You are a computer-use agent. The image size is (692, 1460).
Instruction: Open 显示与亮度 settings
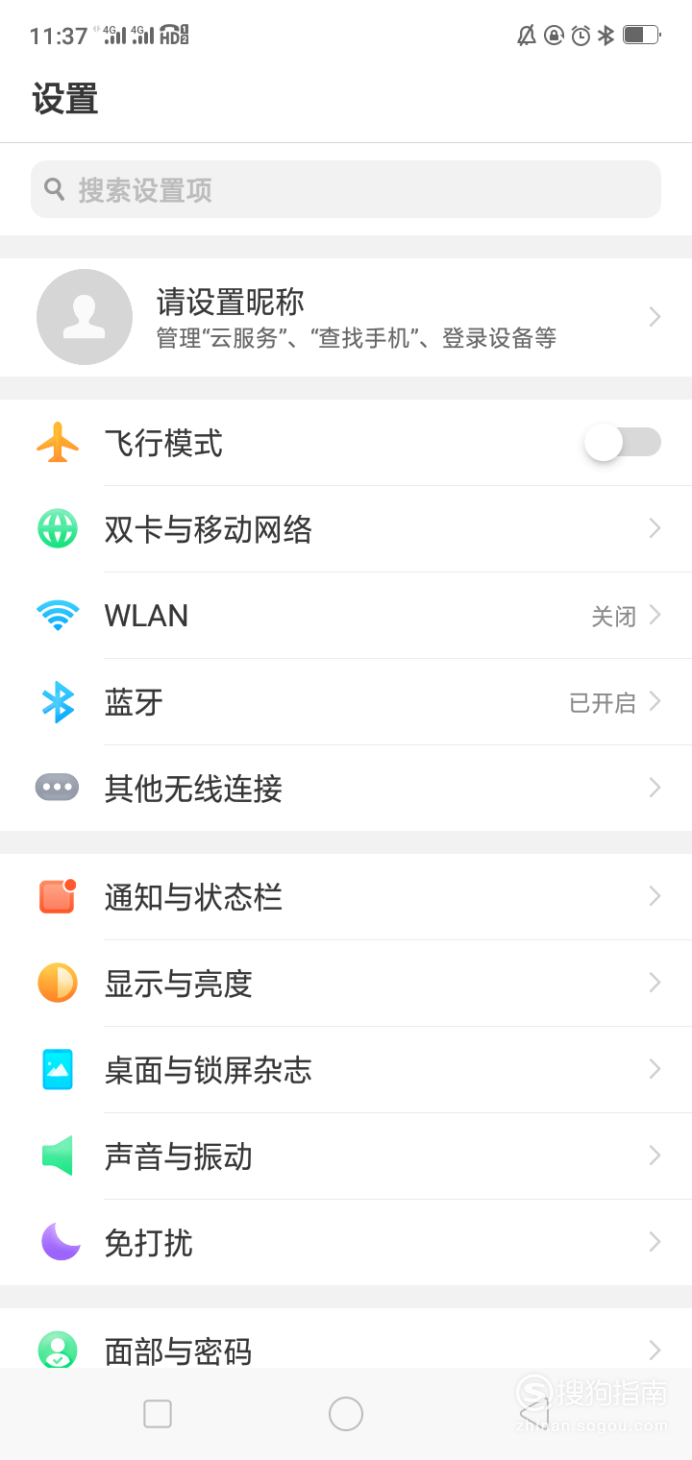point(346,983)
